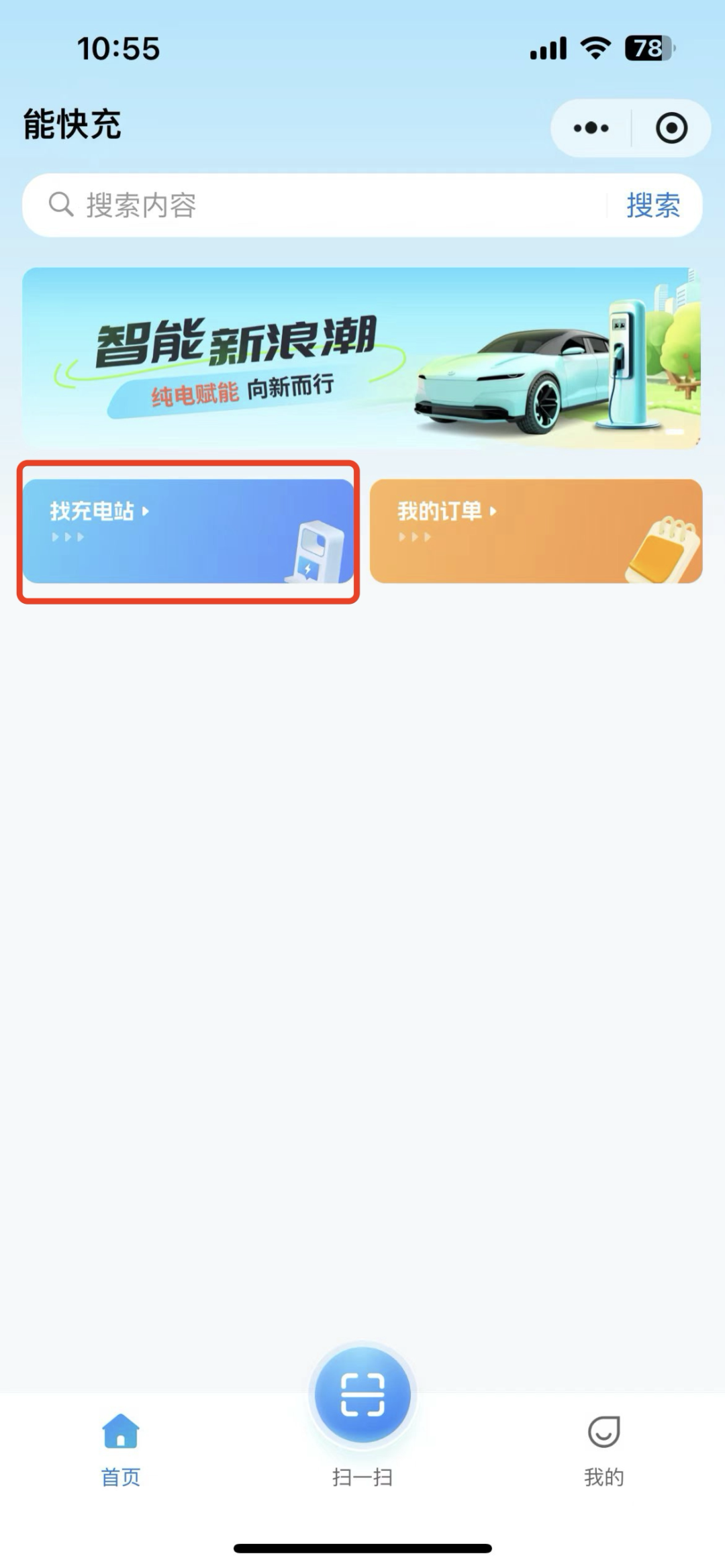Open the mini program more-options menu

pyautogui.click(x=591, y=128)
